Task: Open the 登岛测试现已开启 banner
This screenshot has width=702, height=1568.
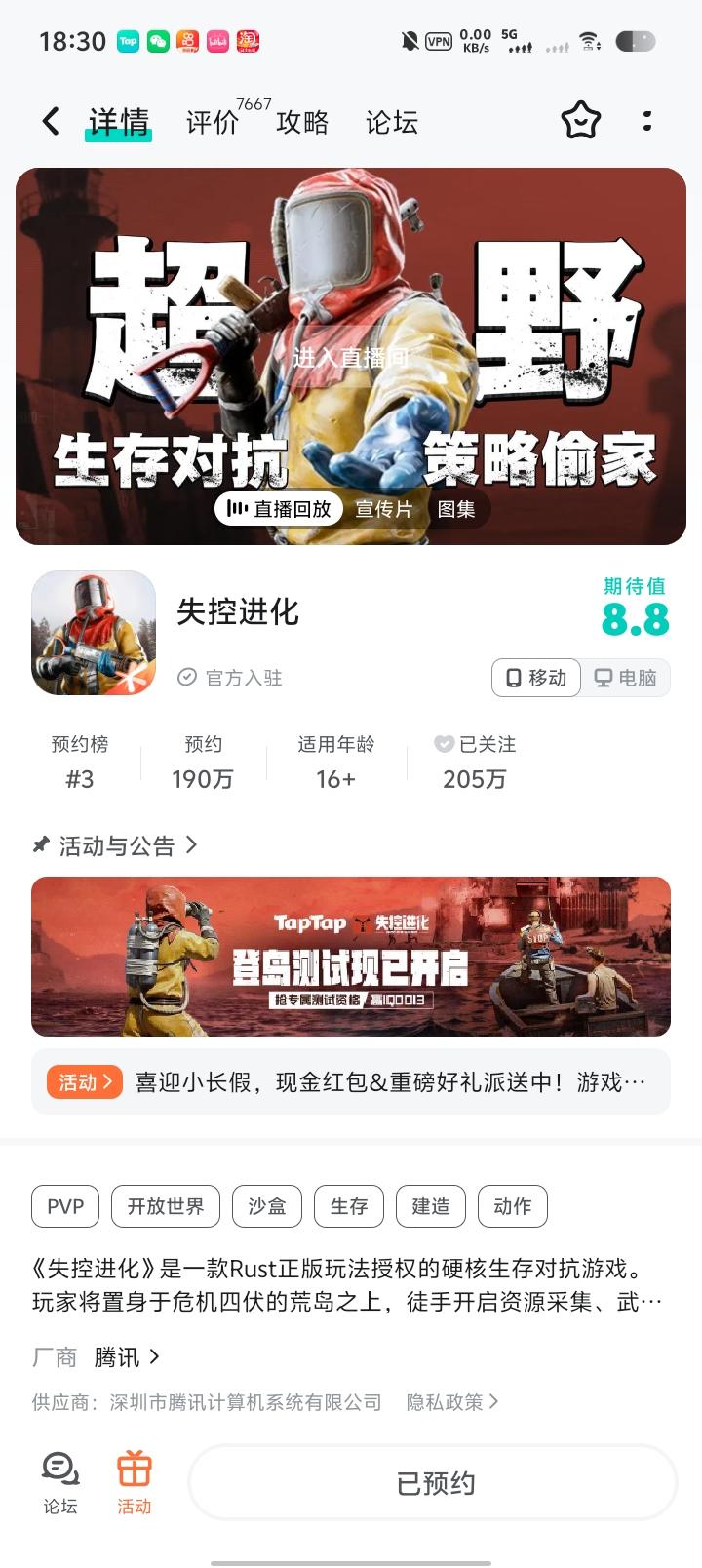Action: (351, 956)
